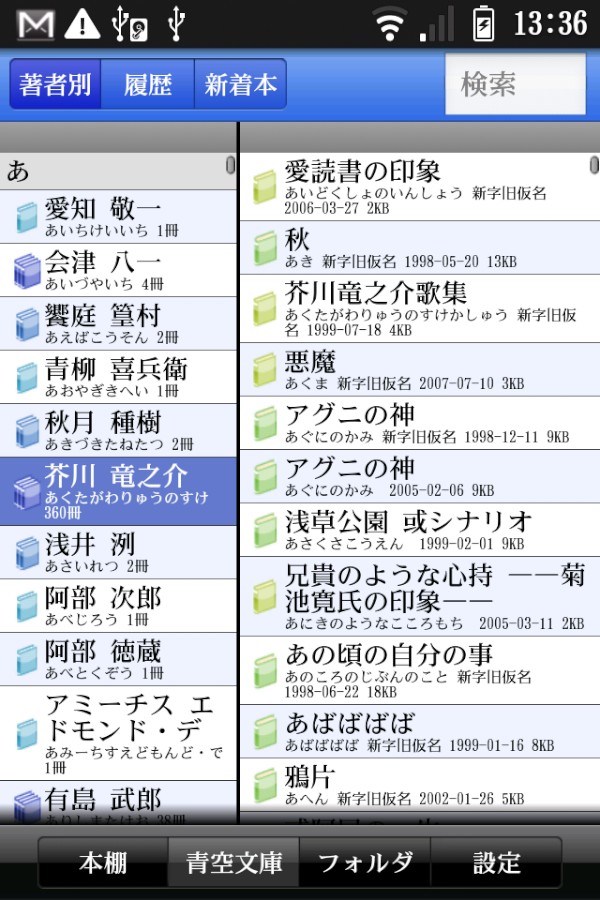Select author 愛知 敬一
Image resolution: width=600 pixels, height=900 pixels.
pyautogui.click(x=118, y=216)
